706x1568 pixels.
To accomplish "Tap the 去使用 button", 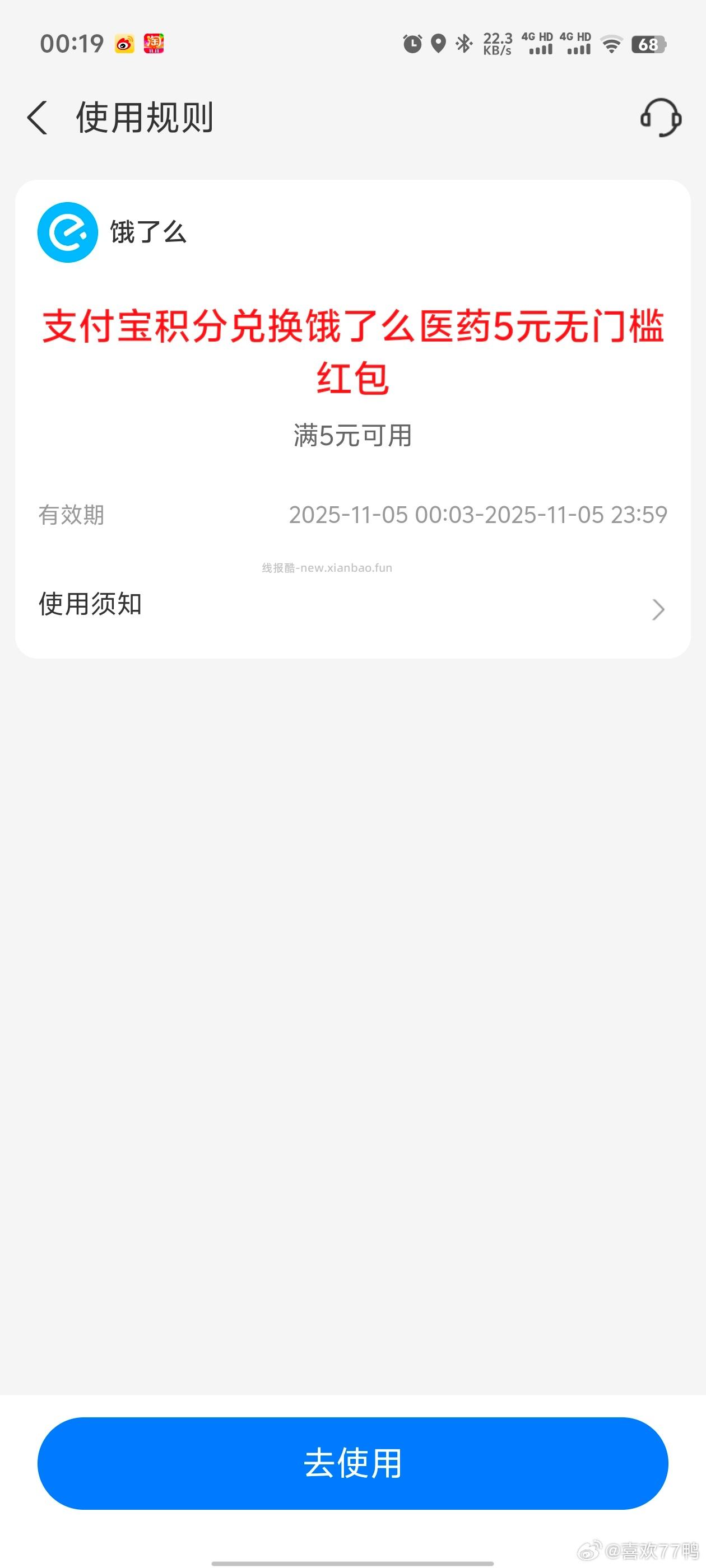I will [x=352, y=1463].
